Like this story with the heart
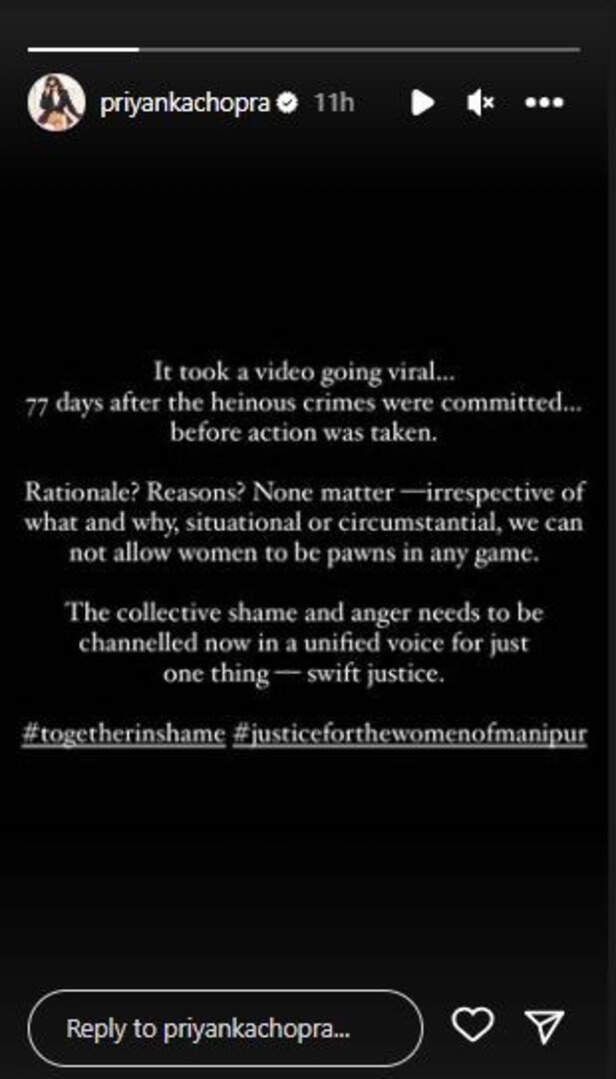The image size is (616, 1079). coord(473,1025)
